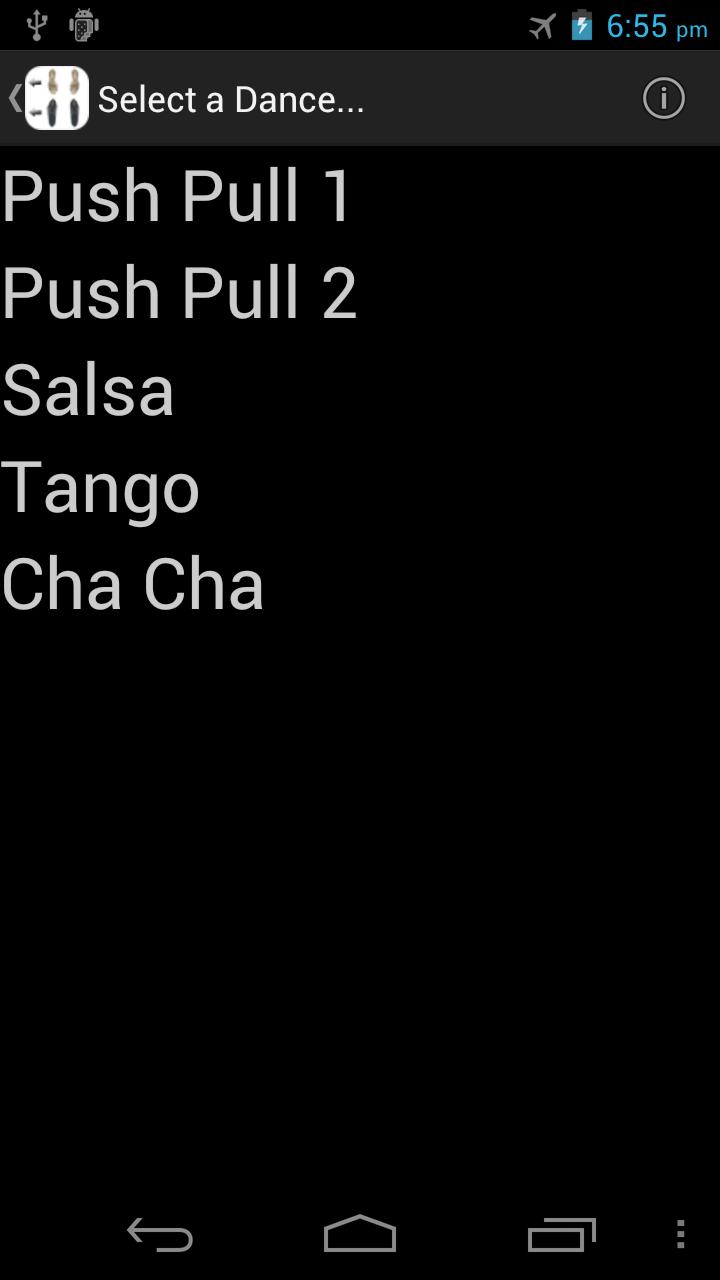
Task: Tap the system back button
Action: [x=160, y=1235]
